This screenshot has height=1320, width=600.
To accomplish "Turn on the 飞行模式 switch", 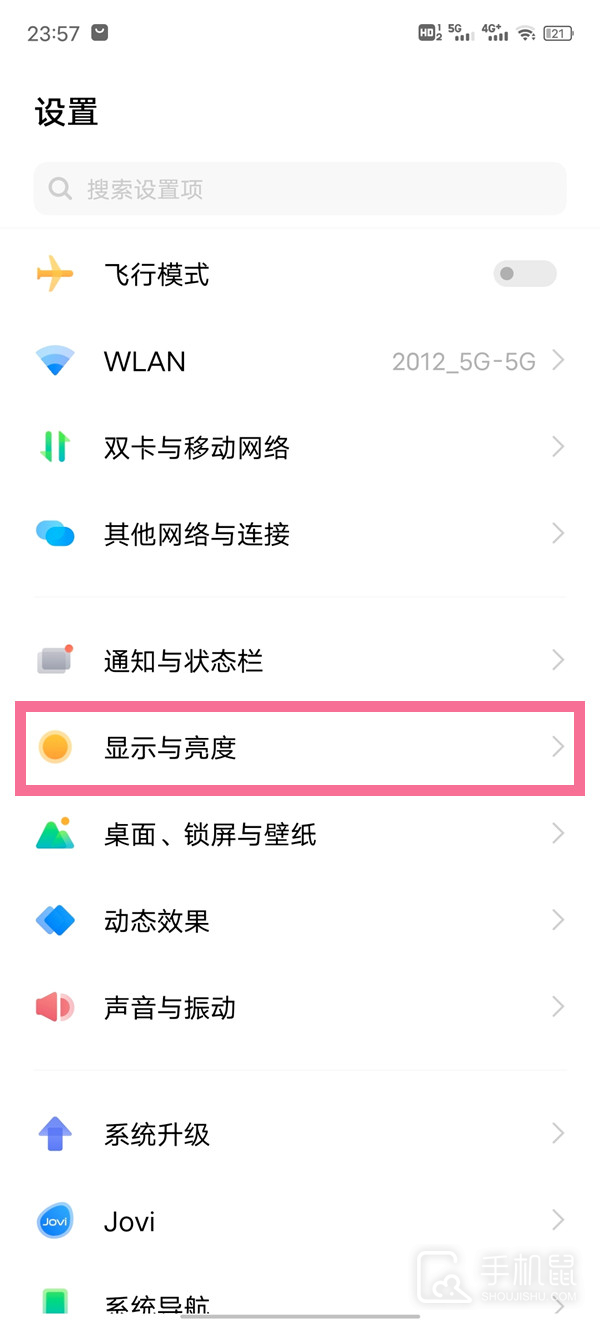I will [524, 274].
